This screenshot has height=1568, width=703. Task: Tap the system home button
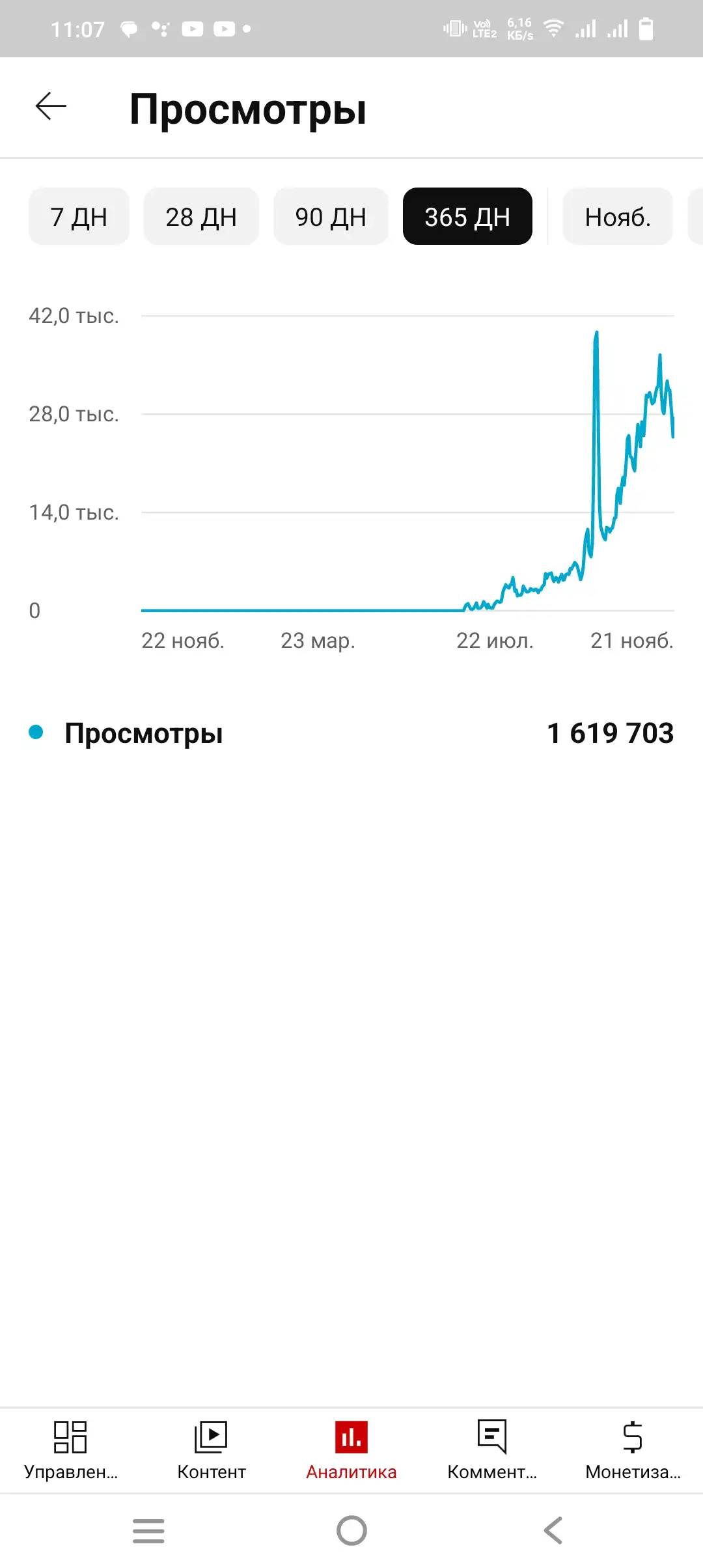point(351,1531)
